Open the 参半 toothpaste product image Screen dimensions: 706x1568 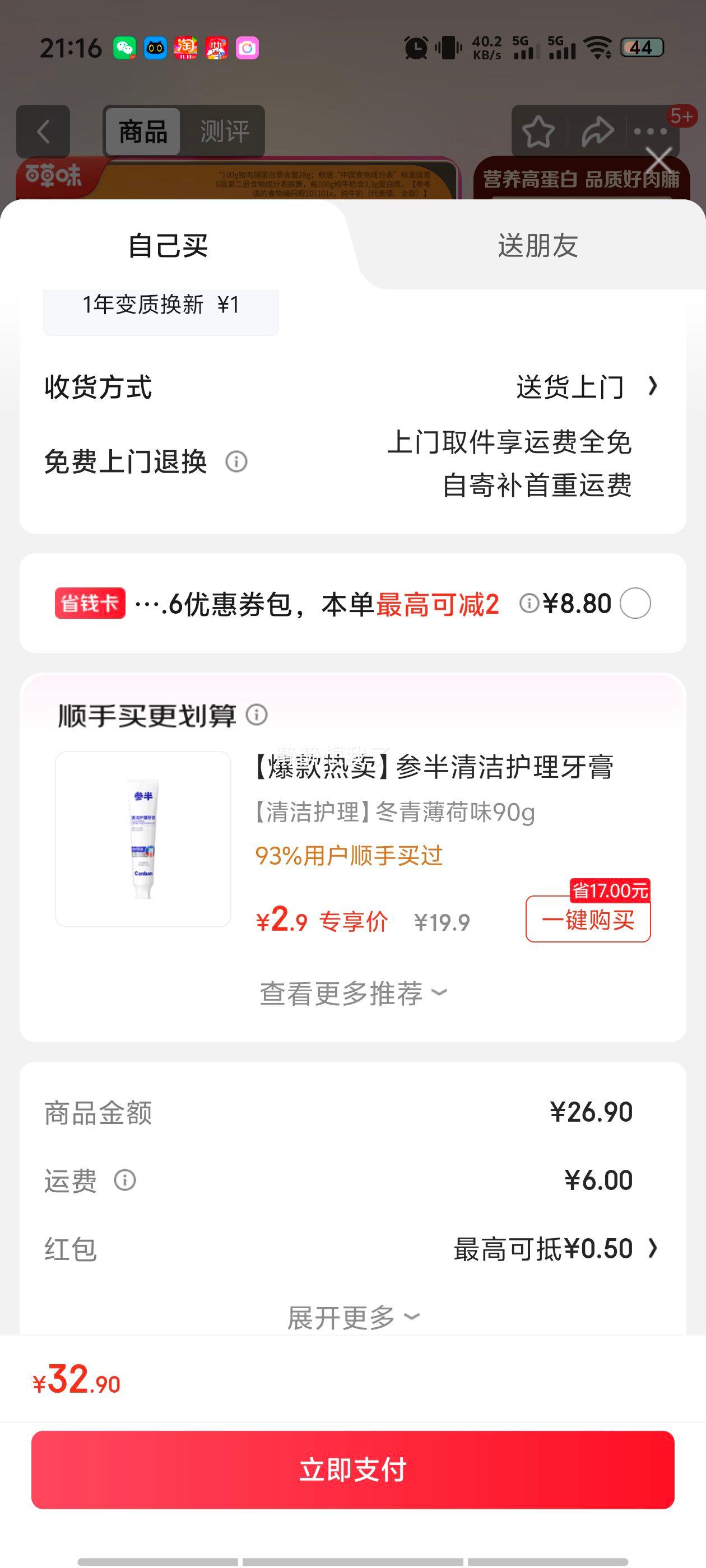point(143,839)
